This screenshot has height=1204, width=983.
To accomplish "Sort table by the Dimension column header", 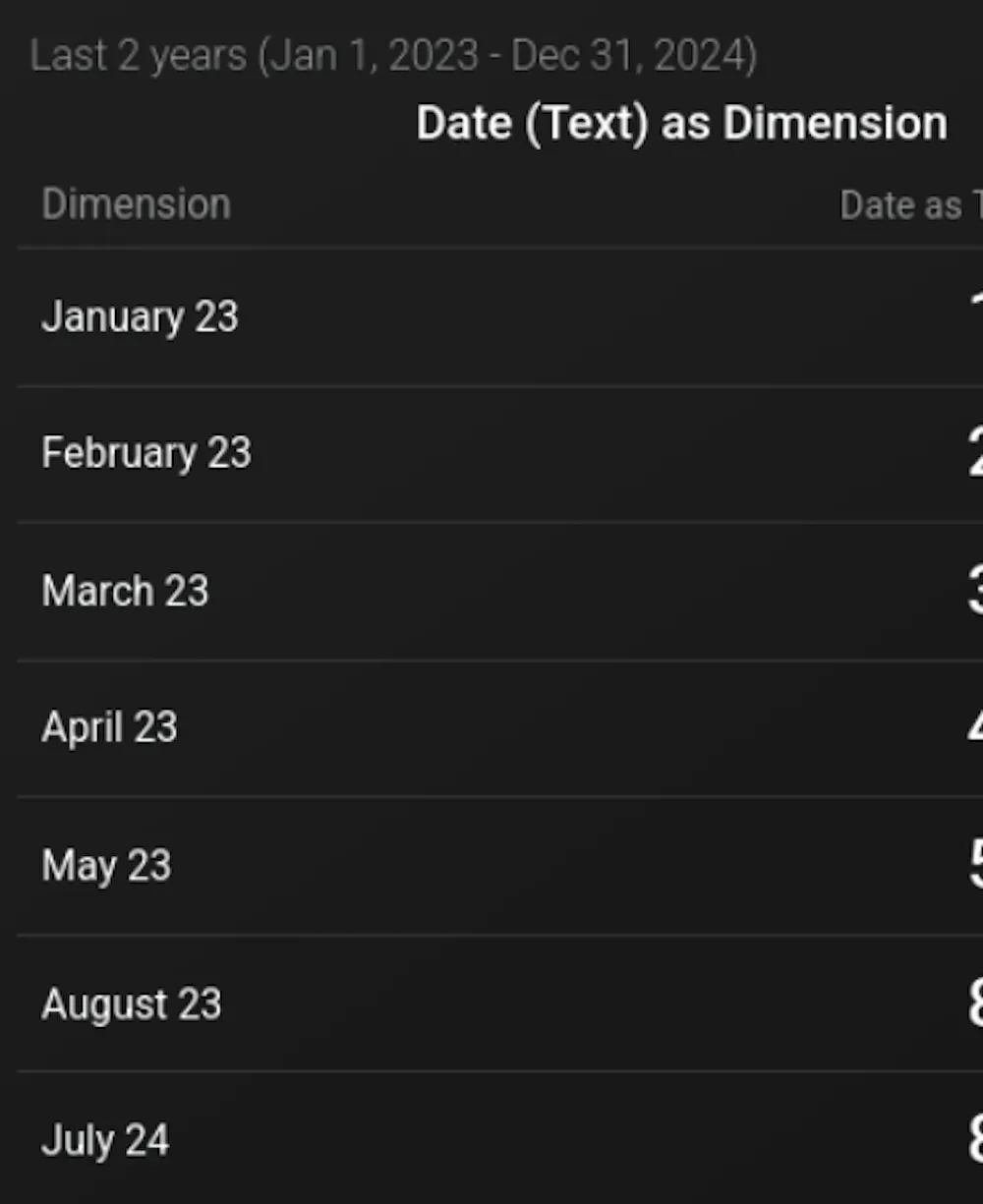I will [x=136, y=204].
